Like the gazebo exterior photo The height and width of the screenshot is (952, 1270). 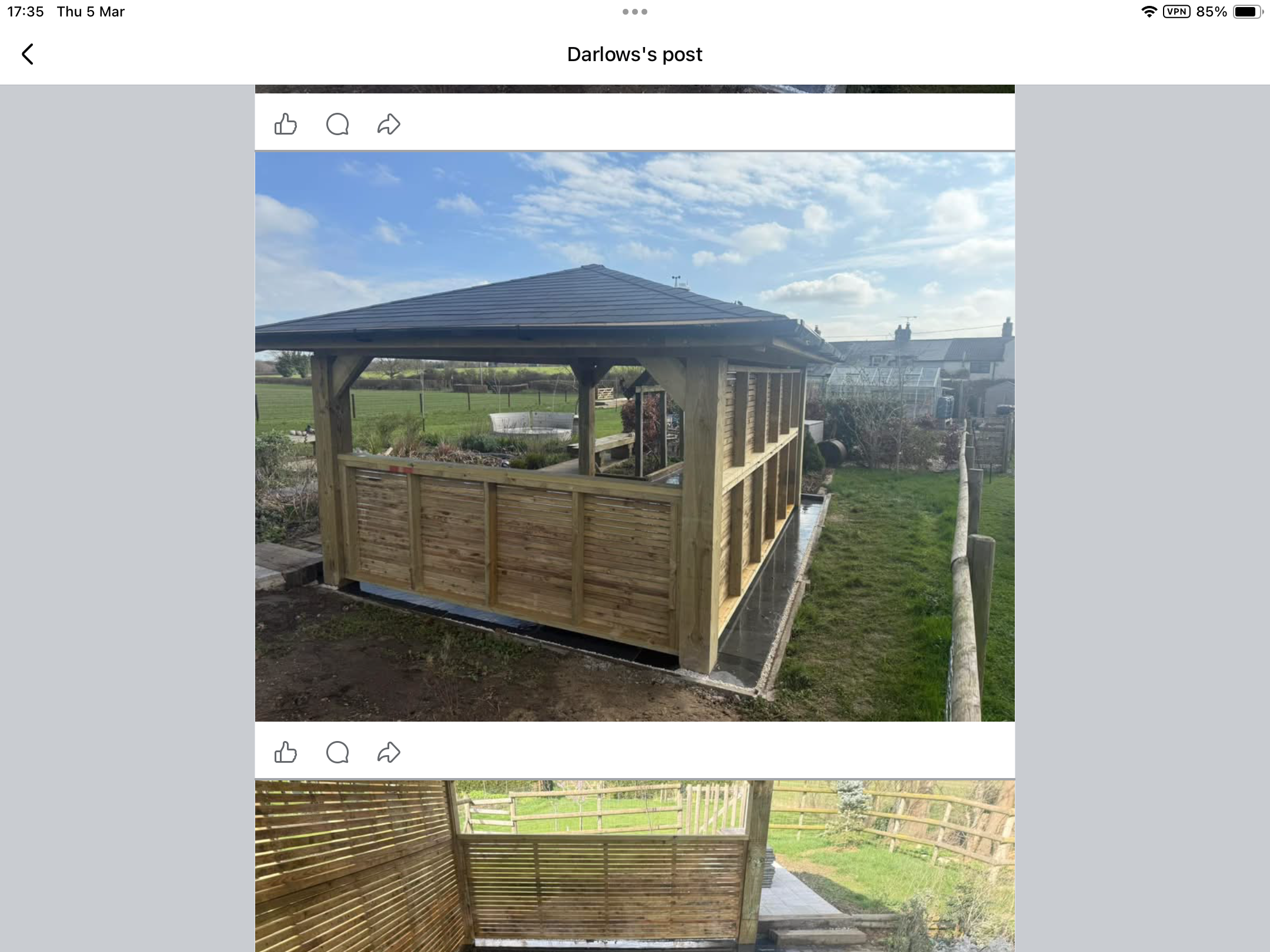(286, 752)
